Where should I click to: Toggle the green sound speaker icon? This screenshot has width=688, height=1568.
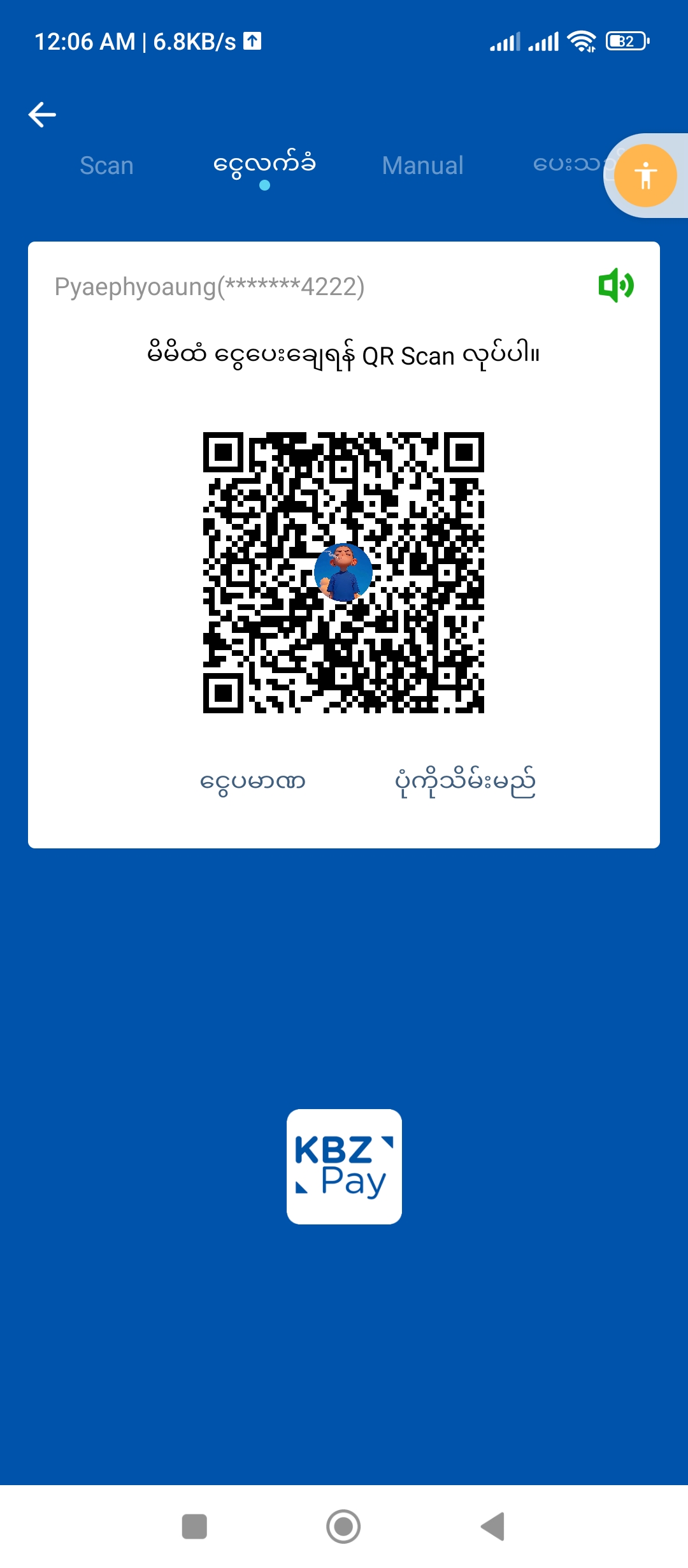coord(615,286)
